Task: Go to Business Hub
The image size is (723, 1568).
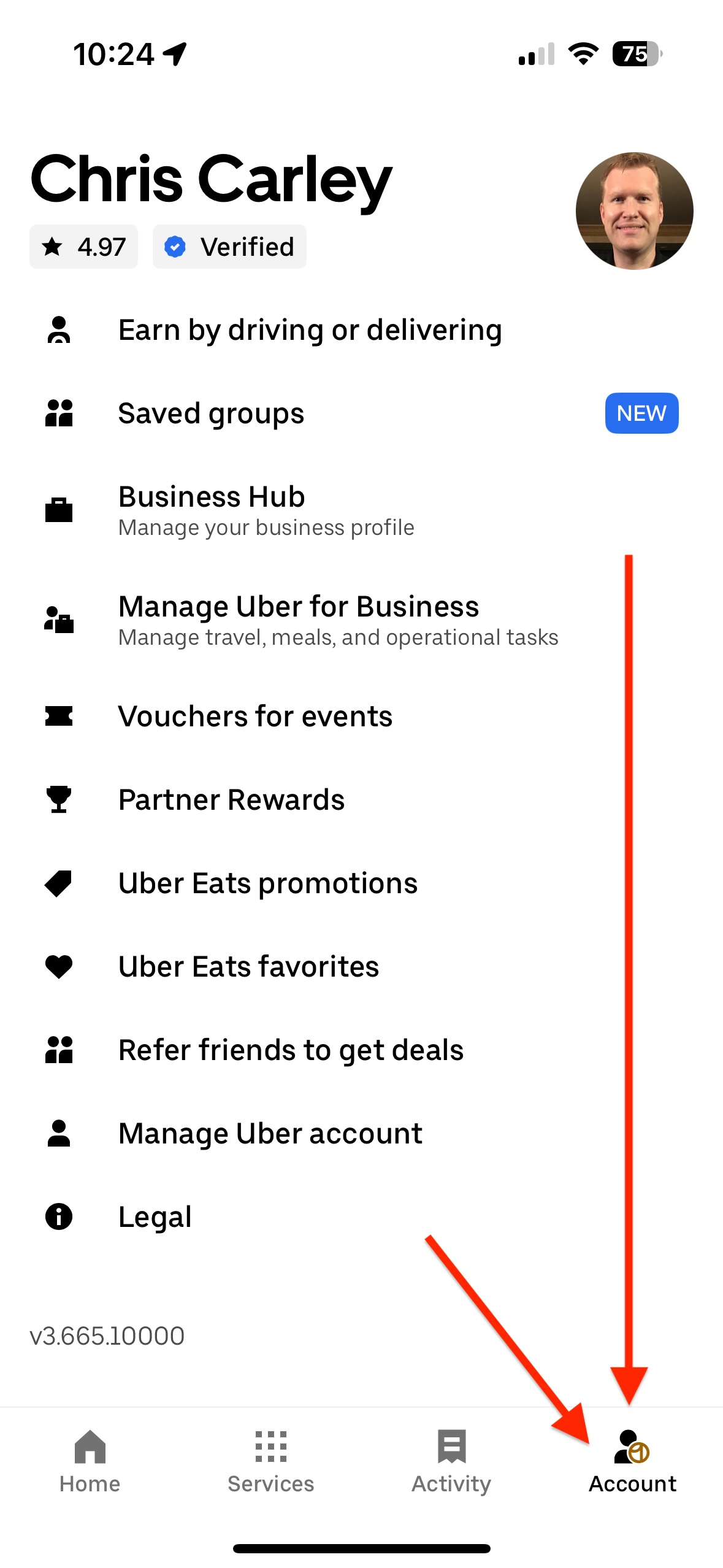Action: point(266,510)
